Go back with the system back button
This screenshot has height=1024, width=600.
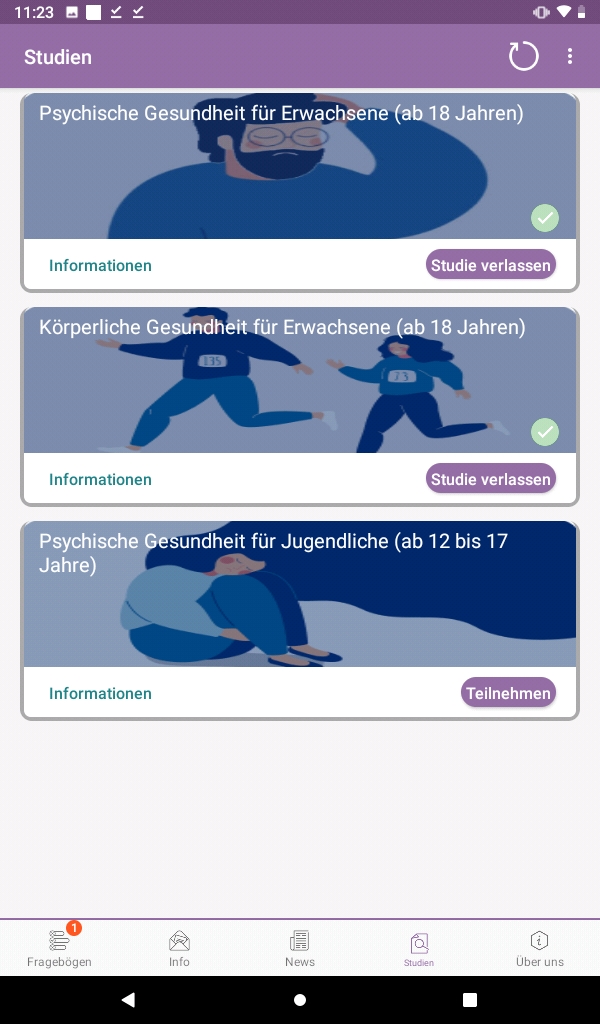pos(127,999)
